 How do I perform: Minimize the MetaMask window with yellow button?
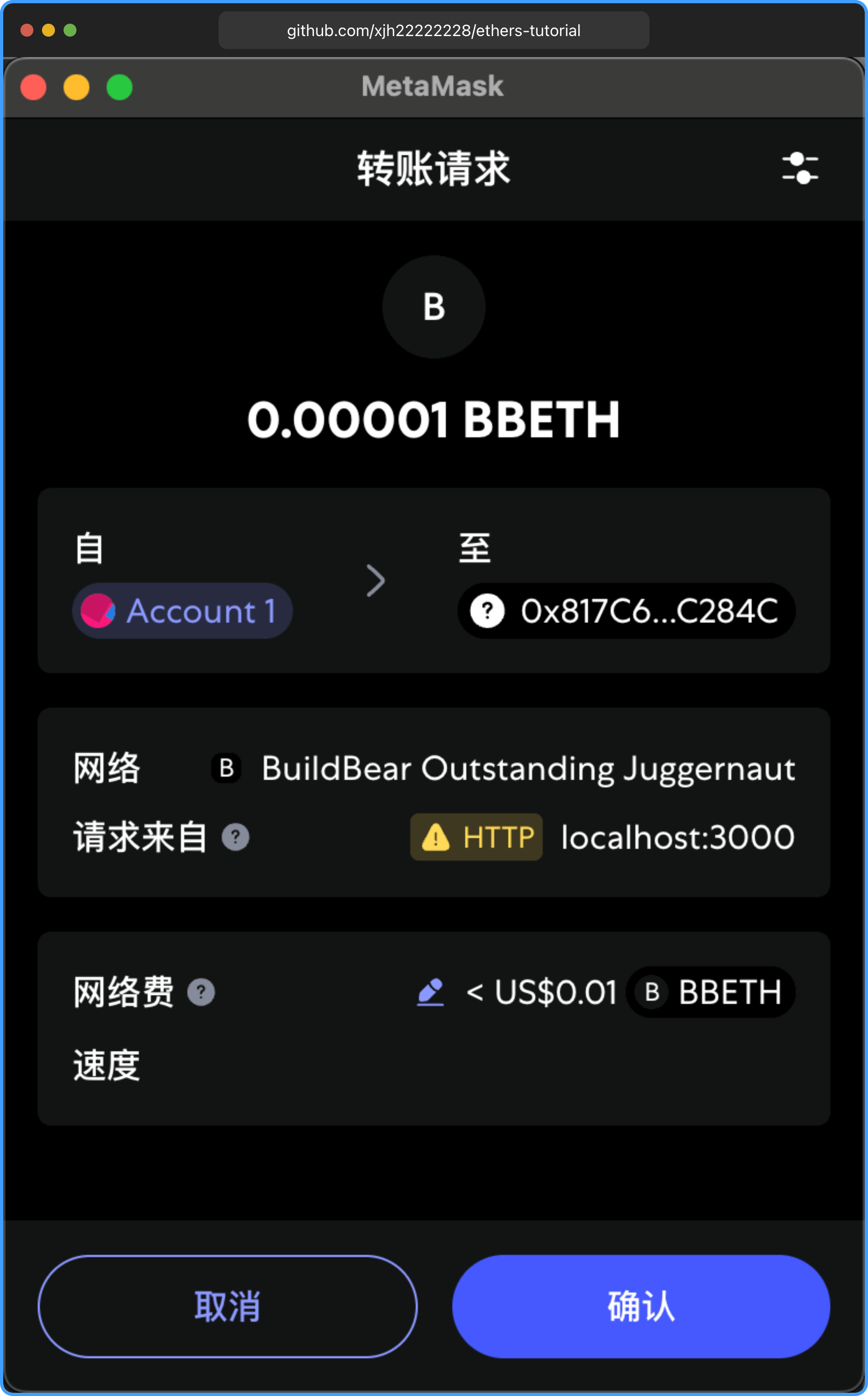click(76, 87)
